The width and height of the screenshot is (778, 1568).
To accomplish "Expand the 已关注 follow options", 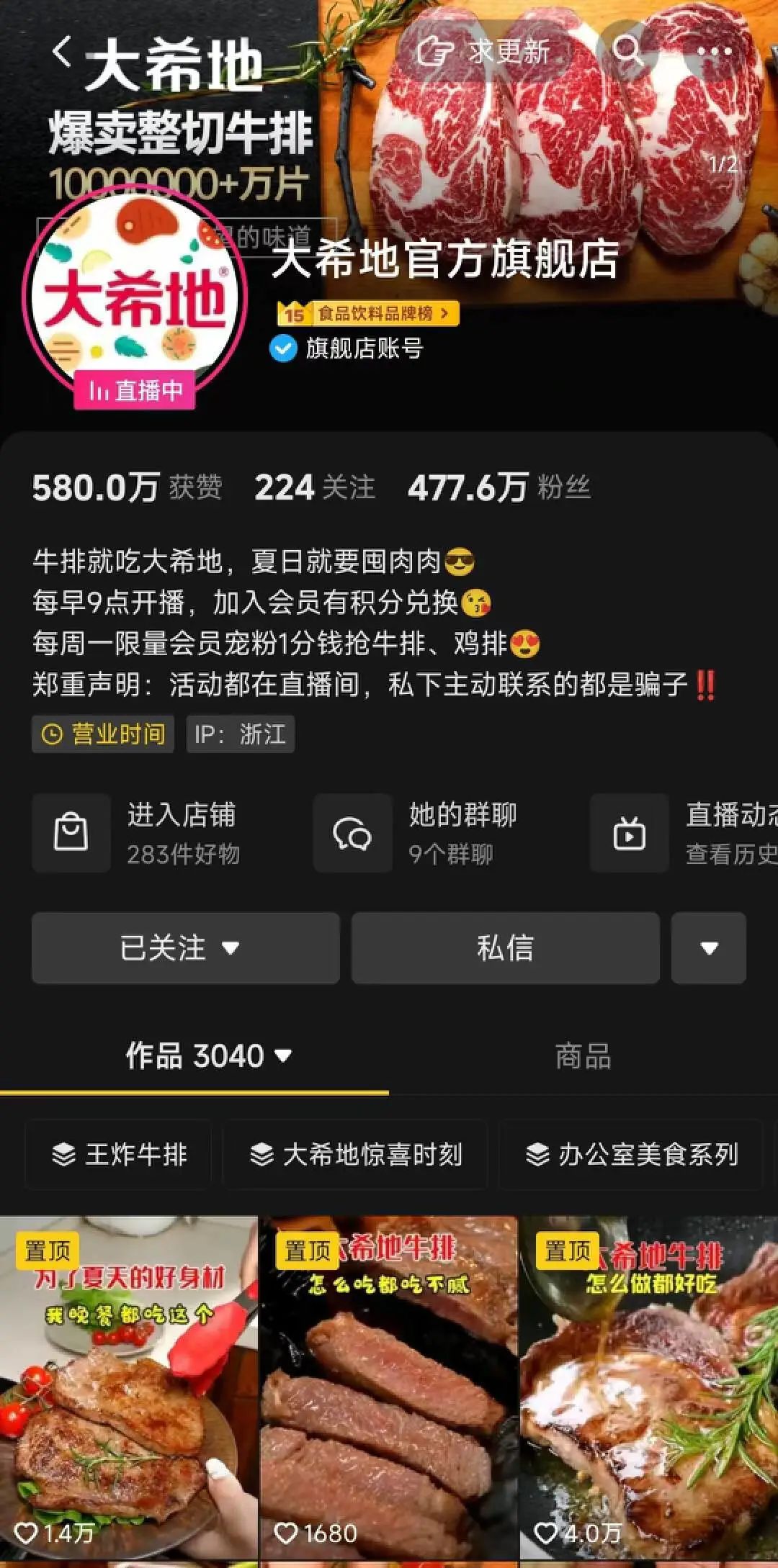I will [185, 948].
